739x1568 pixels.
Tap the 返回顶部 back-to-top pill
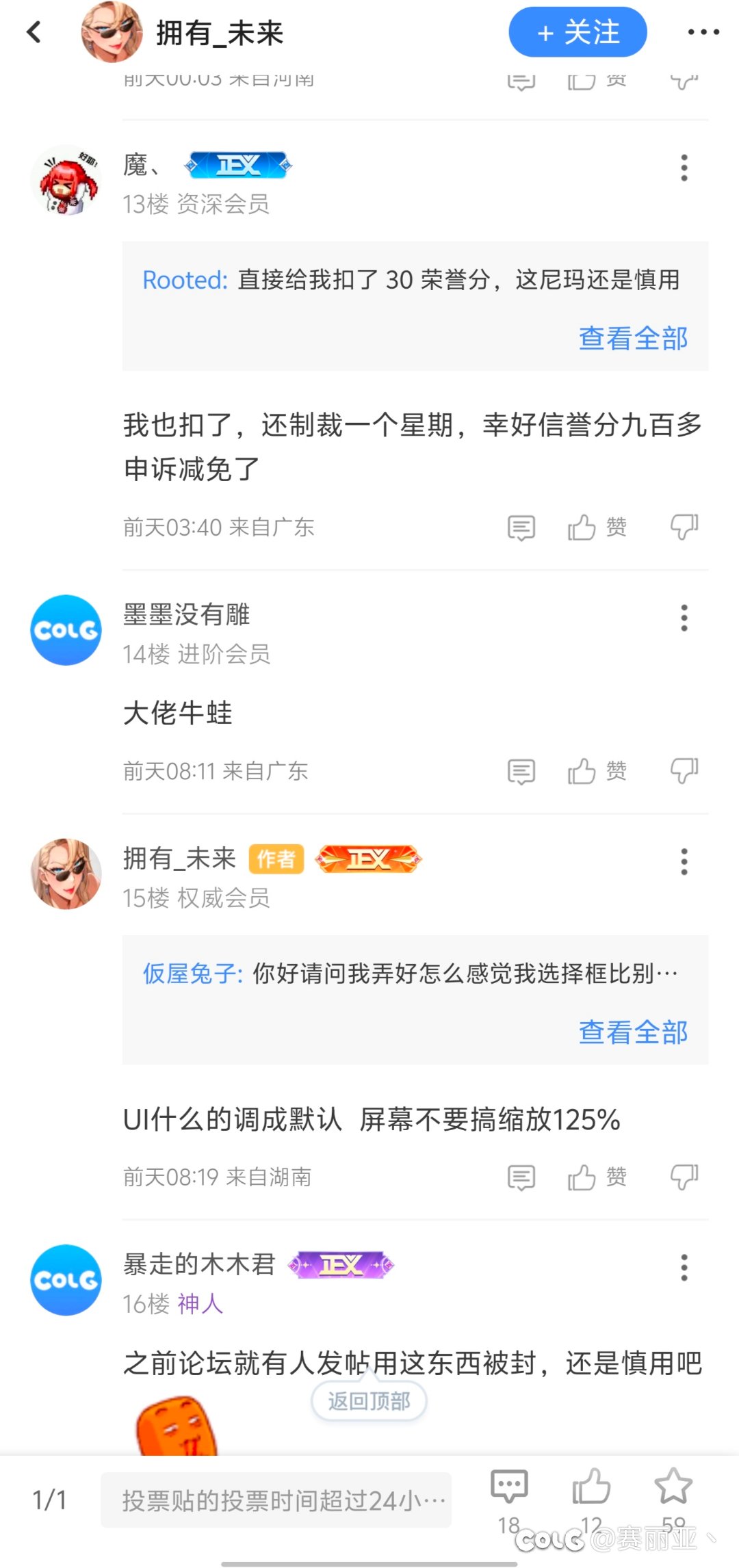pyautogui.click(x=368, y=1400)
